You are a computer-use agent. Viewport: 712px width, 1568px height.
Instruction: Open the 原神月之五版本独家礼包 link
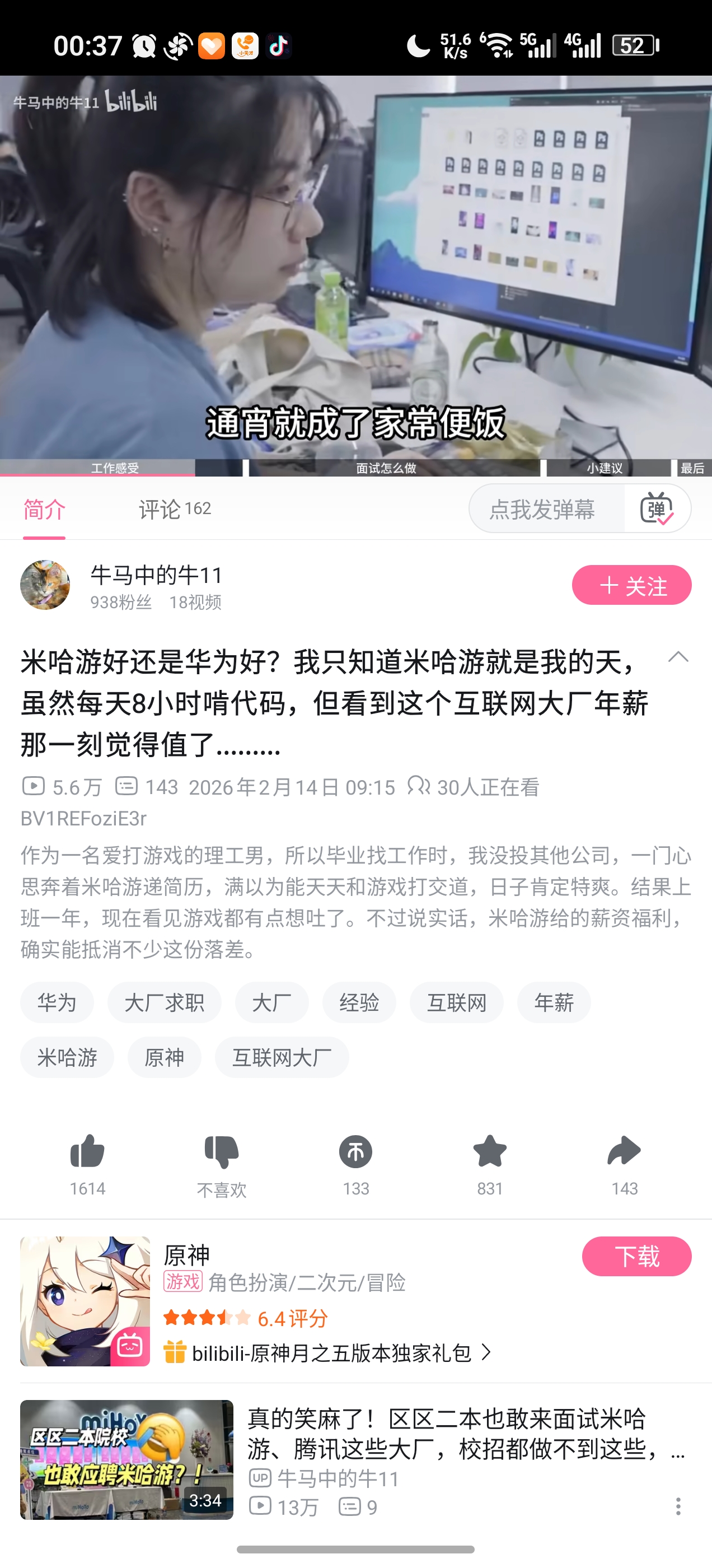(329, 1352)
